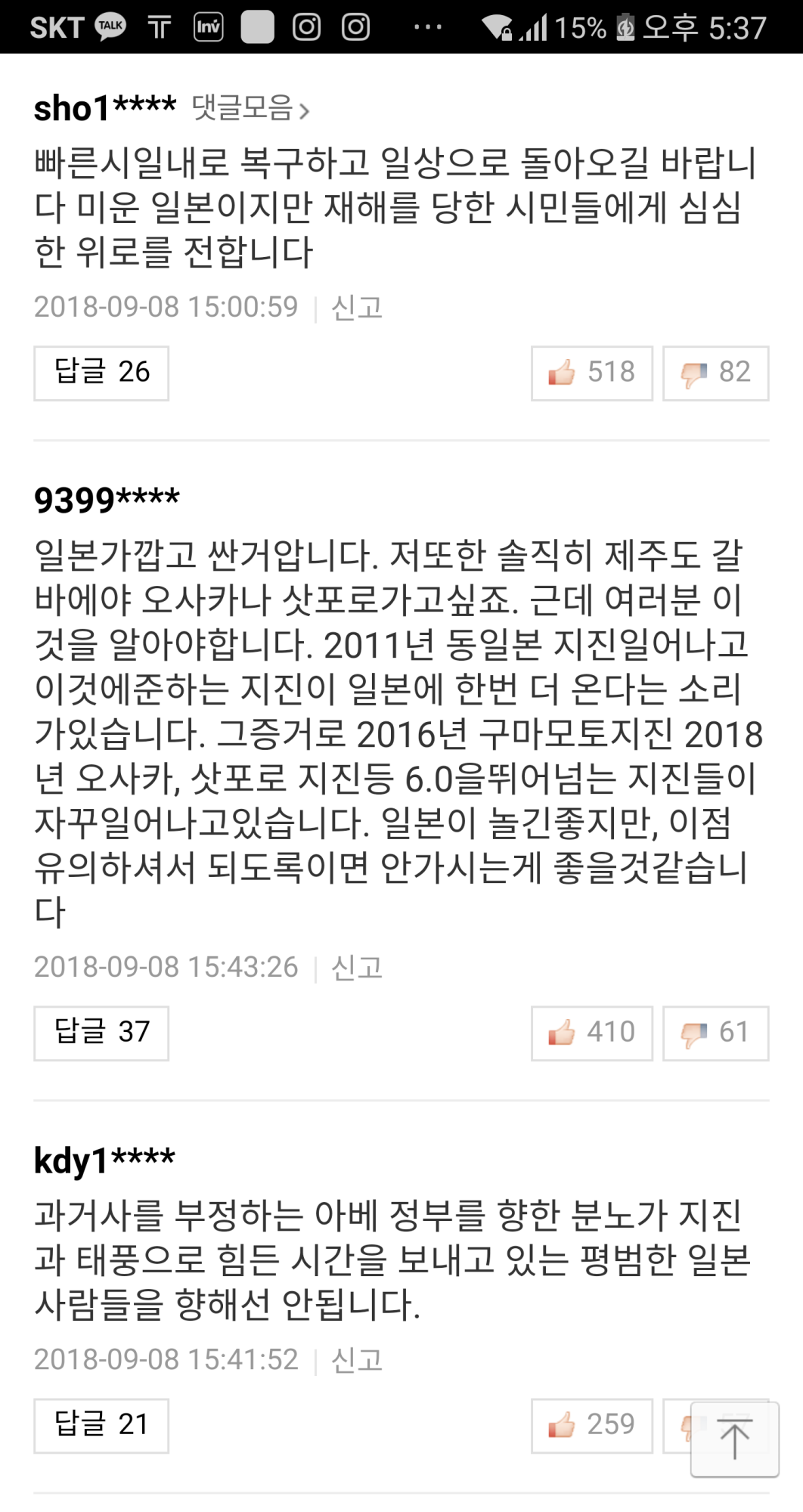View 37 replies on 9399**** comment

tap(101, 1033)
